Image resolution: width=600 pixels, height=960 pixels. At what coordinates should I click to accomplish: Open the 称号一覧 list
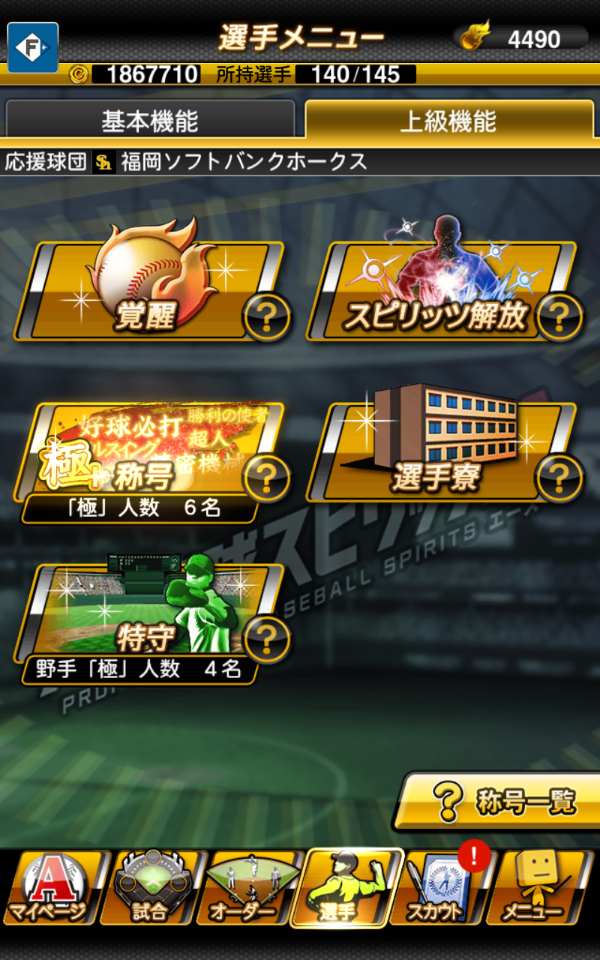[497, 801]
